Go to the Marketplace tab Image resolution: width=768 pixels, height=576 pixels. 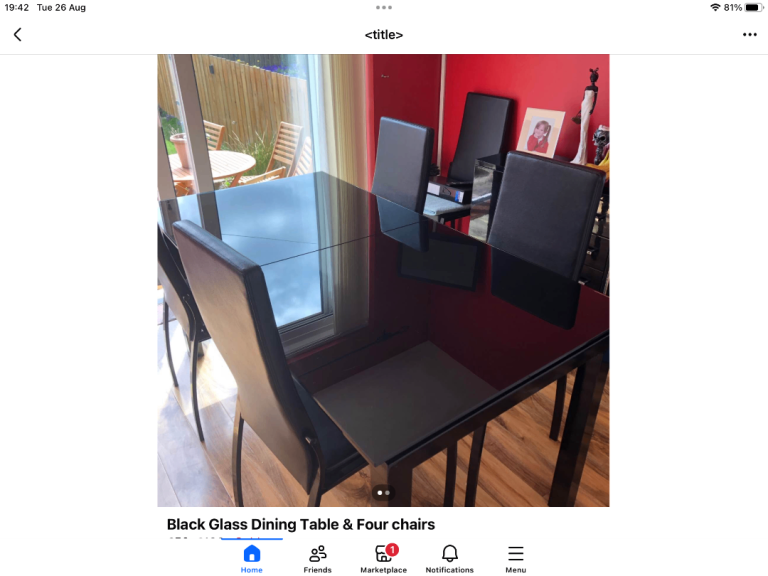coord(384,559)
